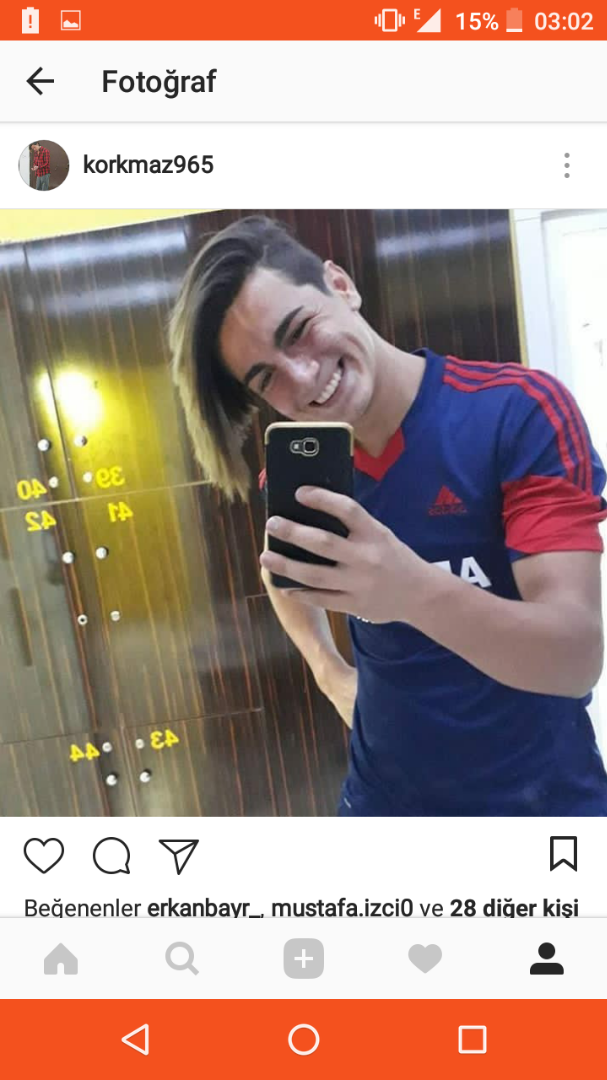
Task: Switch to the Search tab
Action: pos(182,959)
